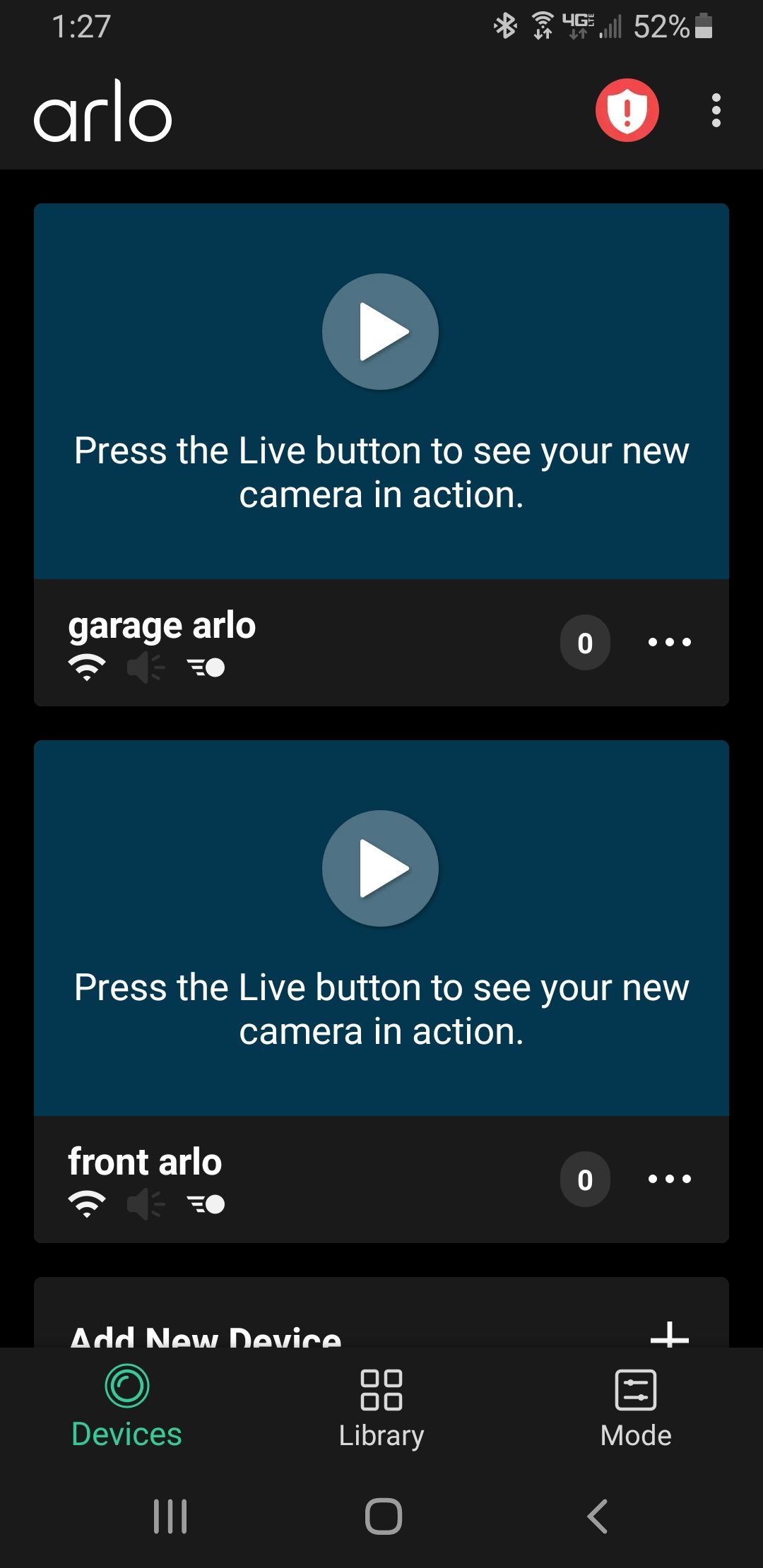Open the red emergency shield alert
The image size is (763, 1568).
pyautogui.click(x=627, y=110)
